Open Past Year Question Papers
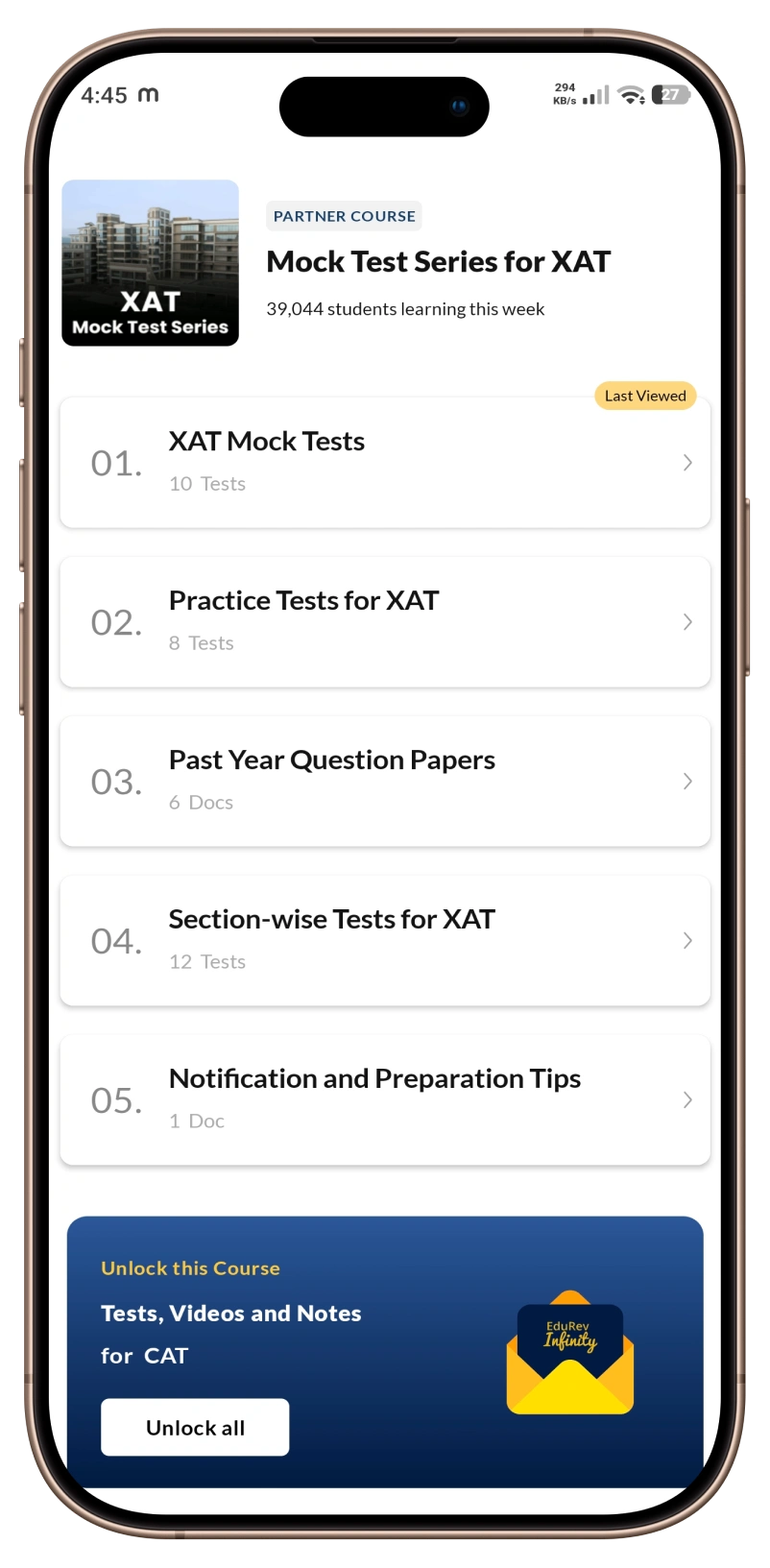 (x=384, y=782)
